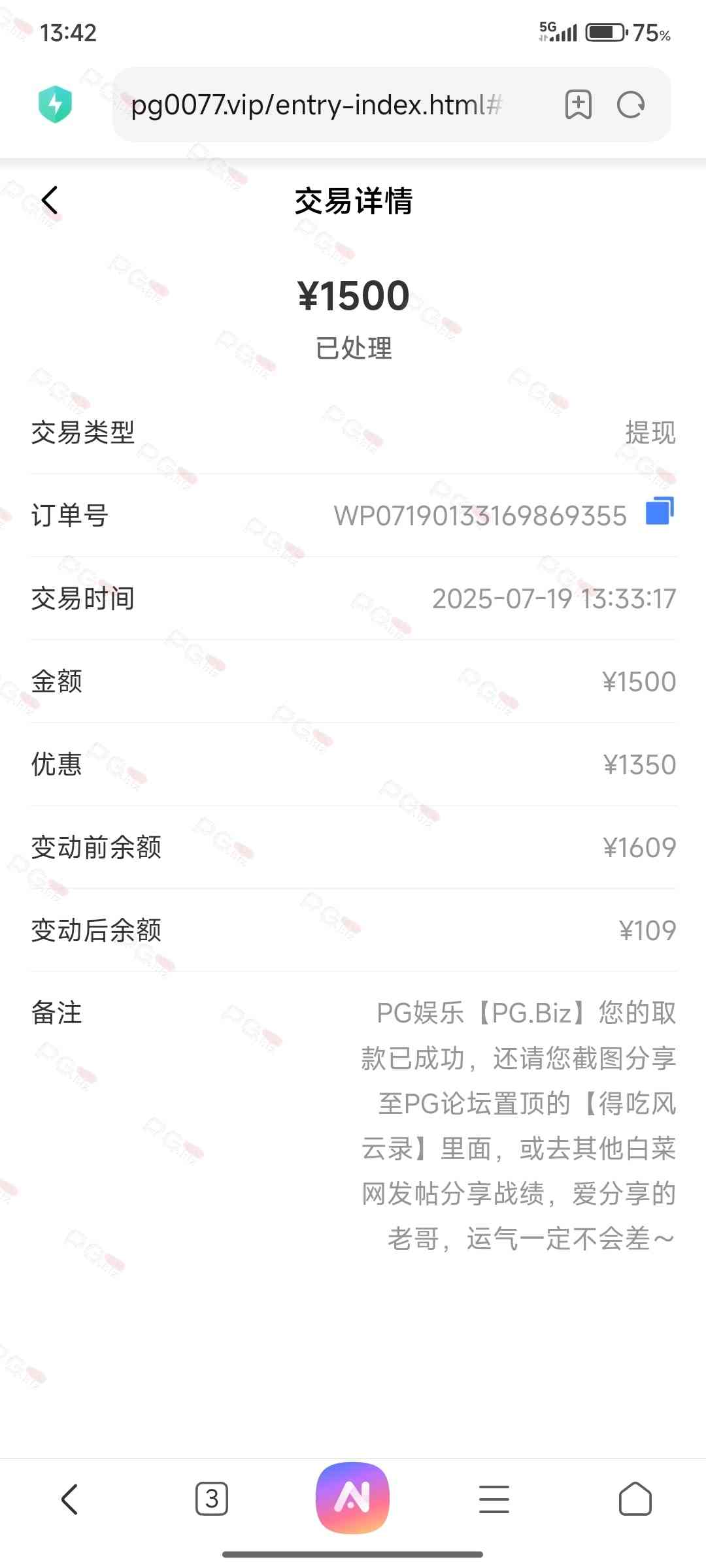The width and height of the screenshot is (706, 1568).
Task: Go to the browser home page
Action: click(x=635, y=1499)
